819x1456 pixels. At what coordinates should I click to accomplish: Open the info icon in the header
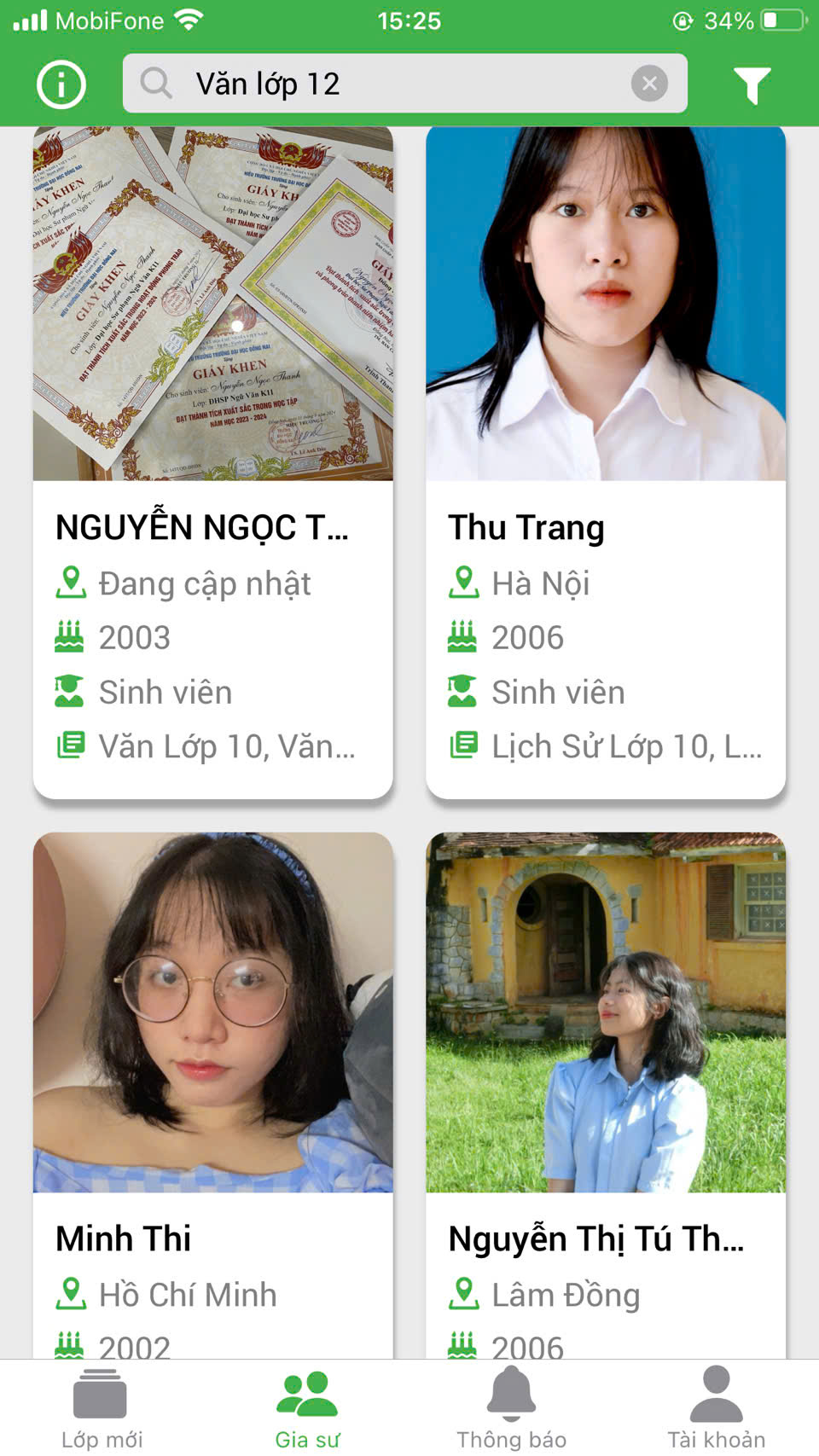click(x=61, y=84)
